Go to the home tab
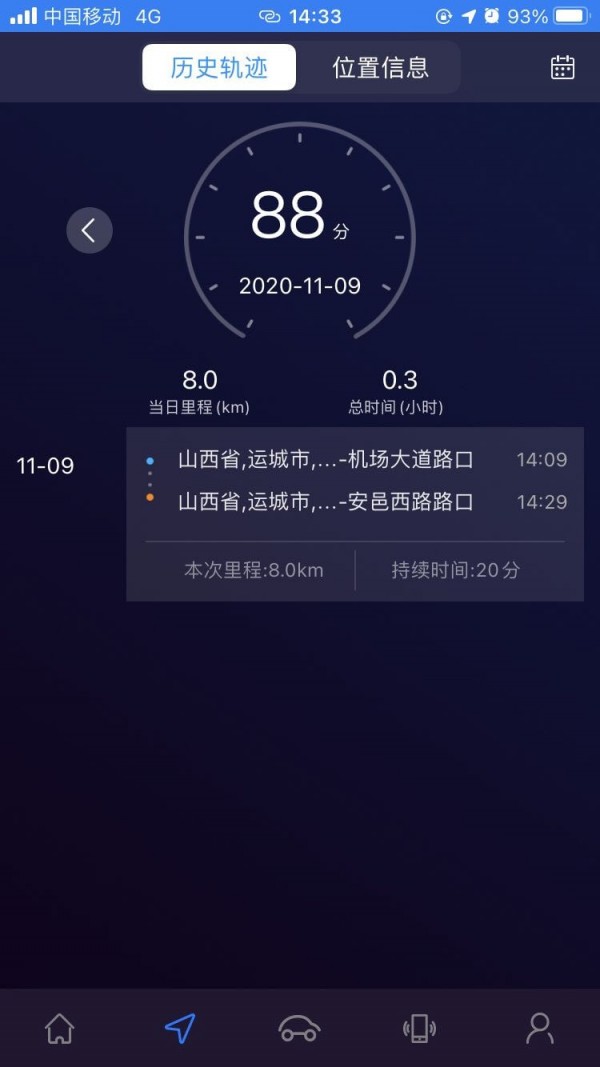 (x=60, y=1028)
